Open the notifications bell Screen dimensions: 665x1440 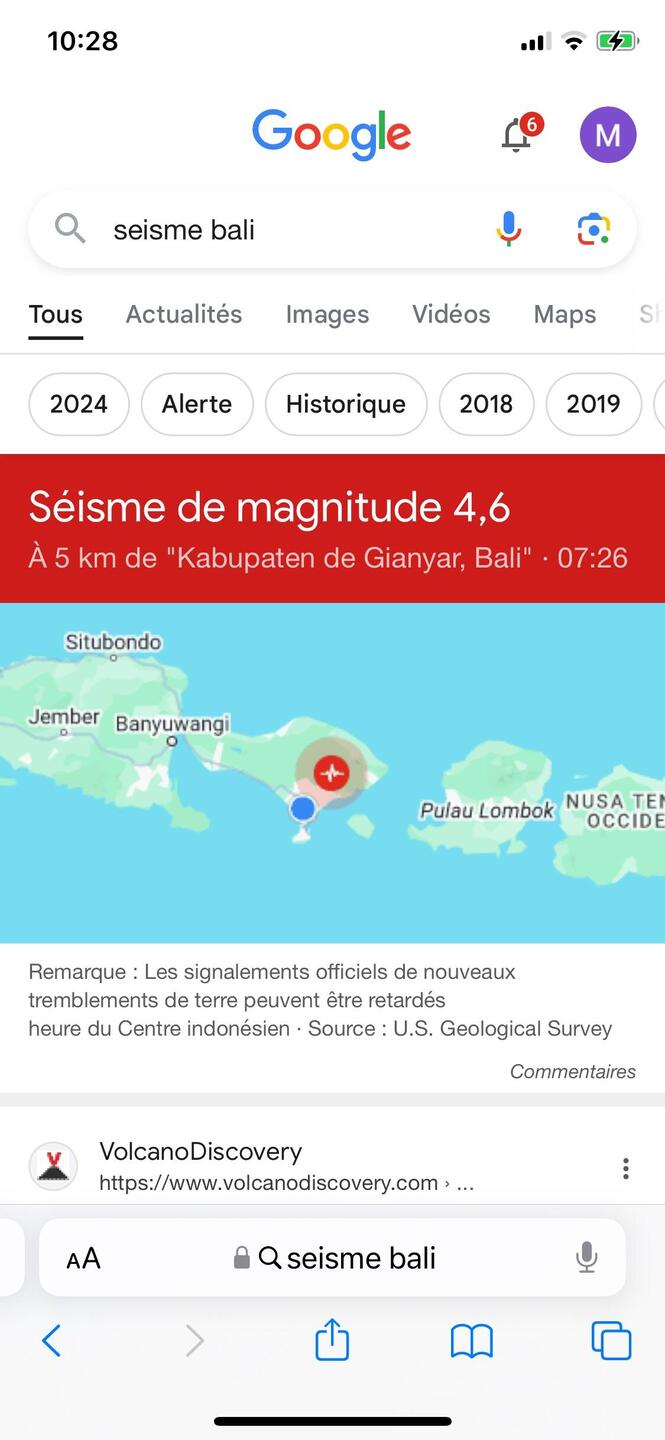point(517,135)
